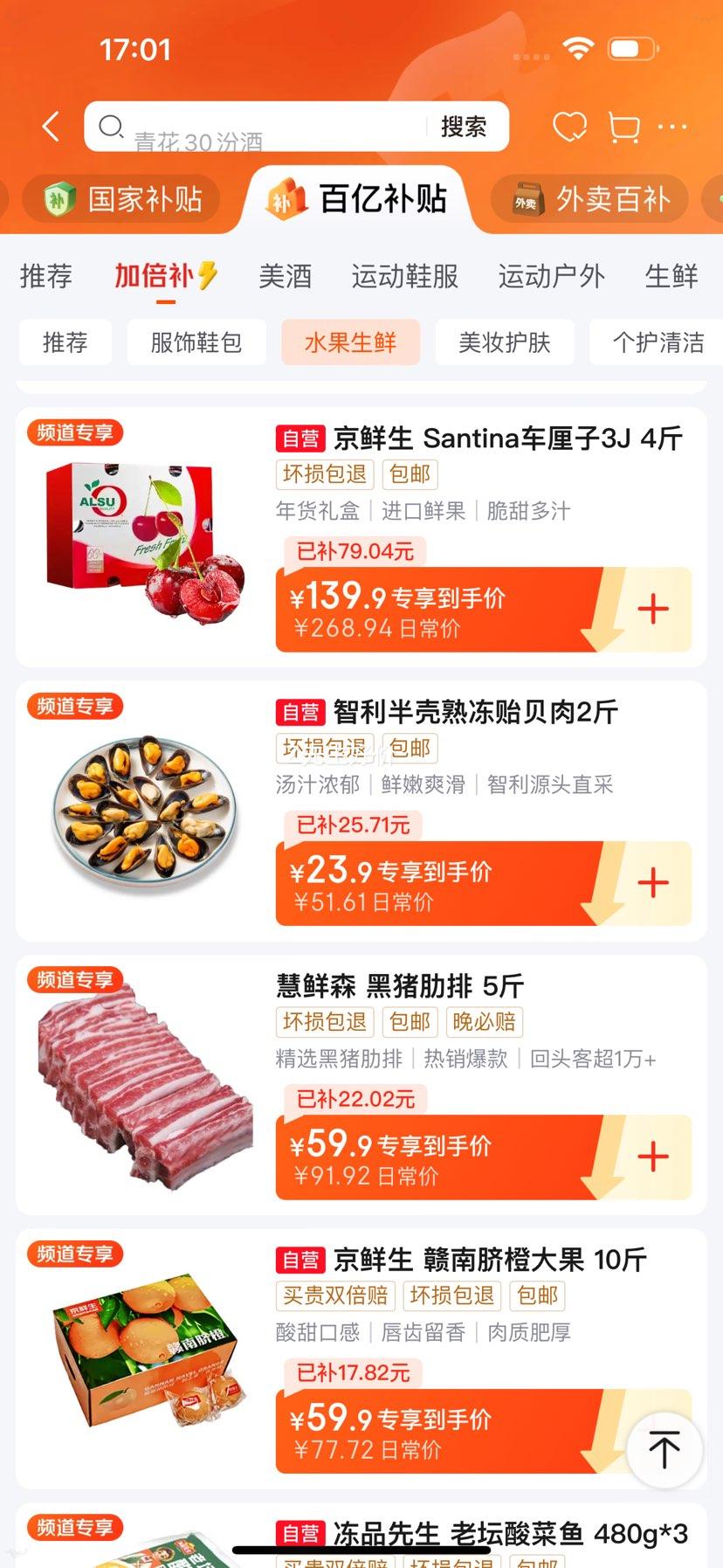
Task: Choose the 美妆护肤 filter chip
Action: [504, 342]
